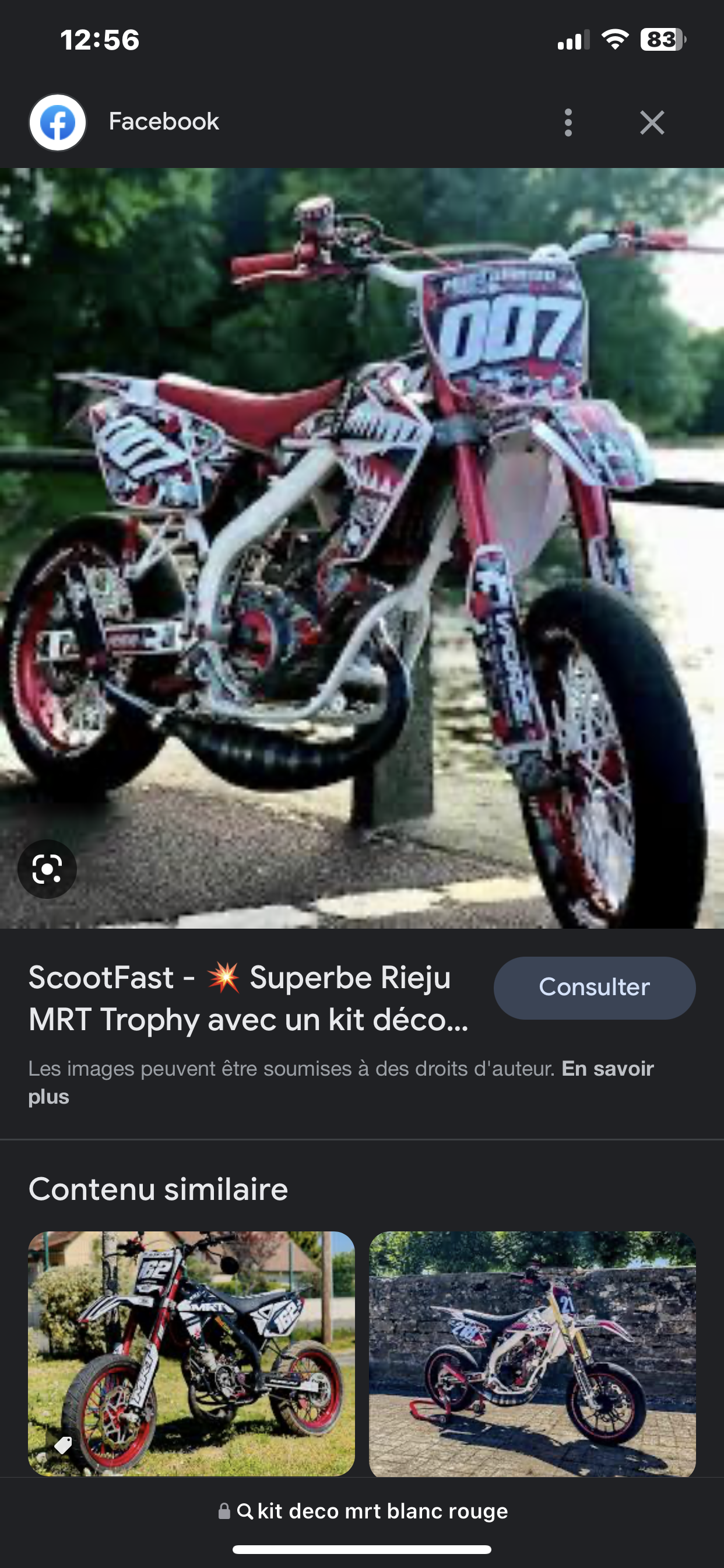This screenshot has width=724, height=1568.
Task: Close the image viewer
Action: (x=652, y=123)
